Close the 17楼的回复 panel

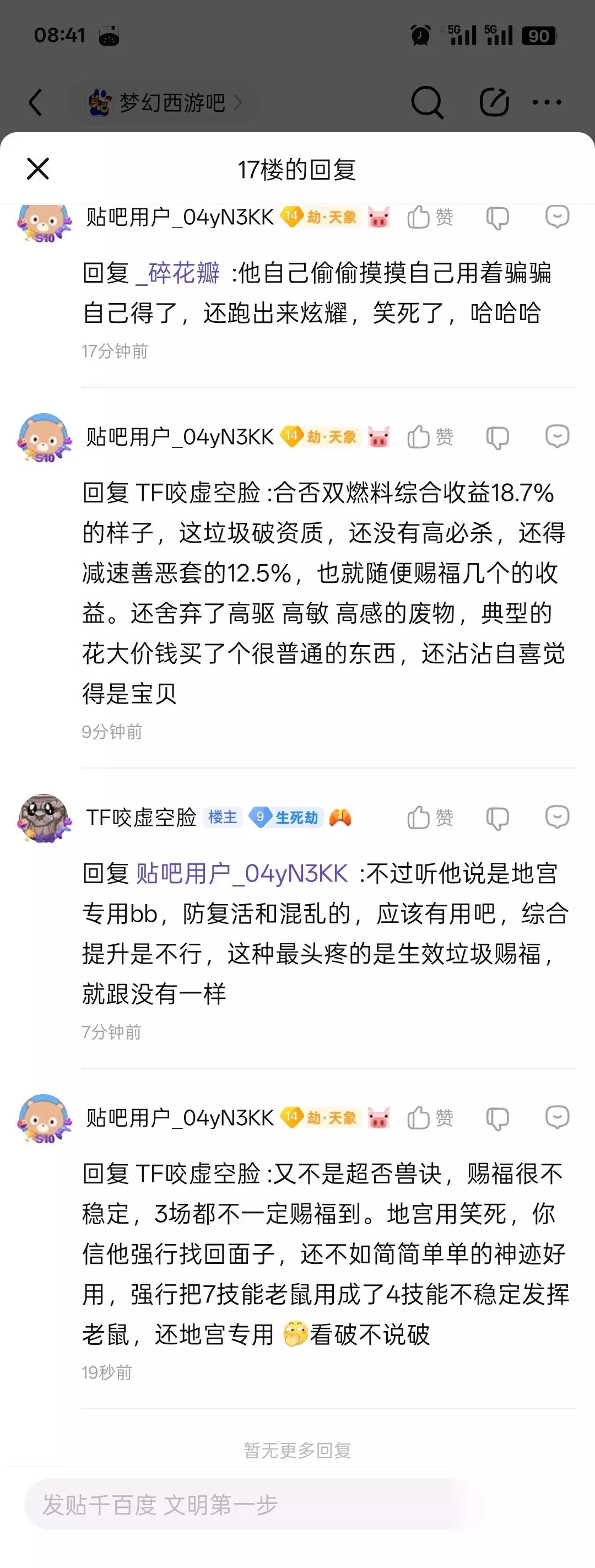tap(37, 169)
